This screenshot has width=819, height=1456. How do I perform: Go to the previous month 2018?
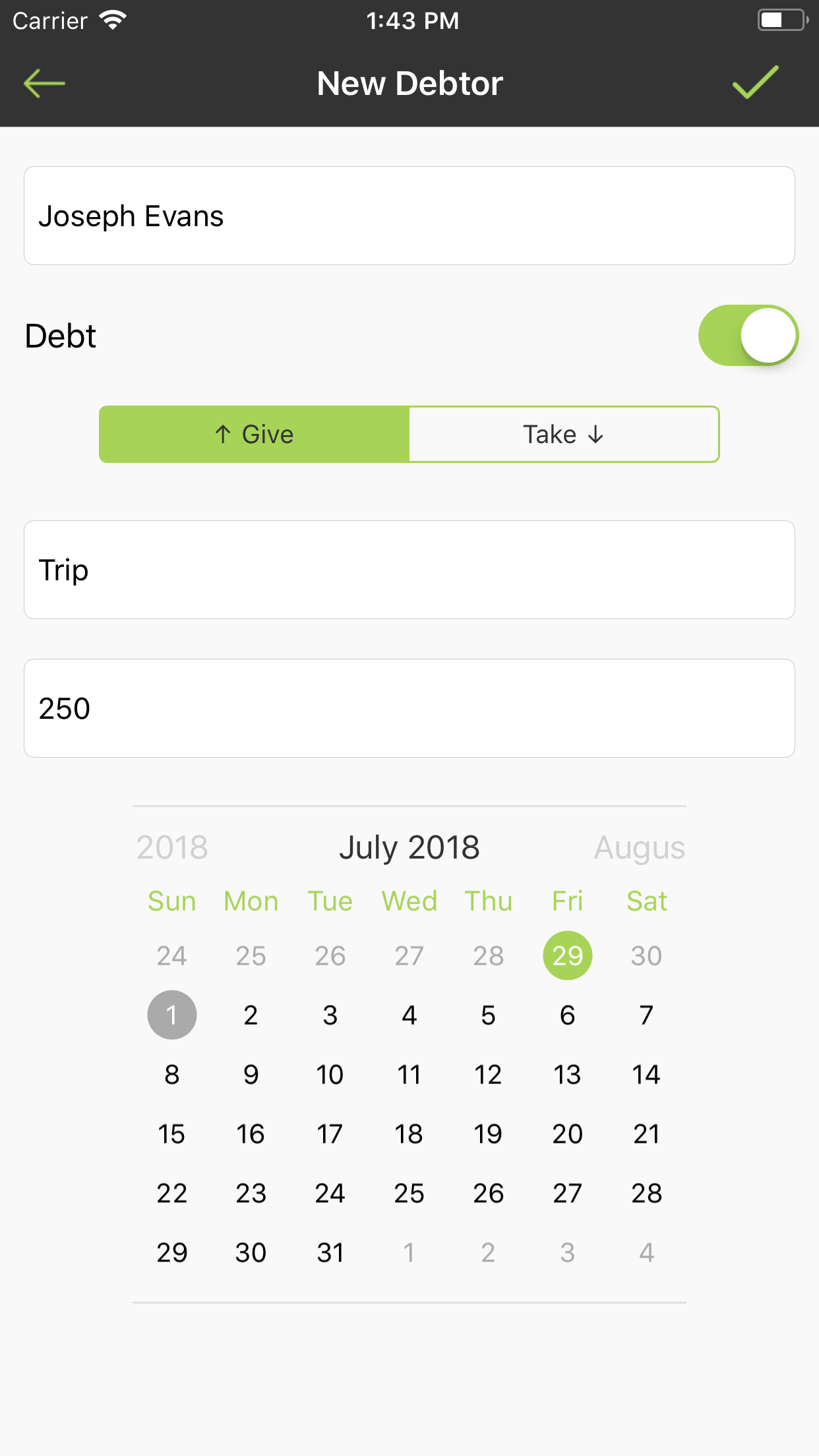pos(170,847)
